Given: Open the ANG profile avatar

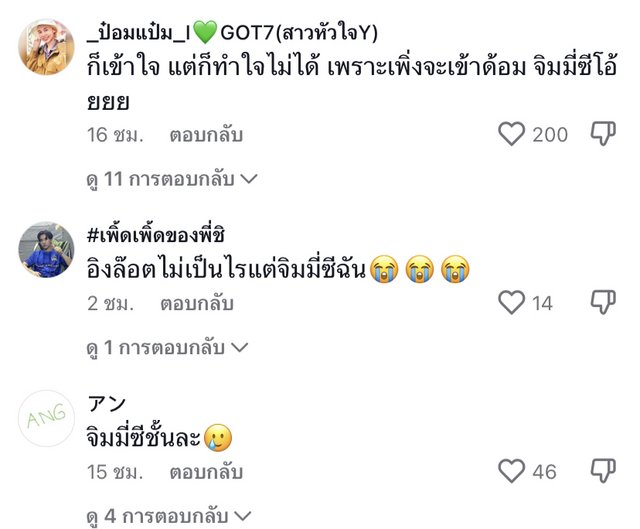Looking at the screenshot, I should point(46,417).
